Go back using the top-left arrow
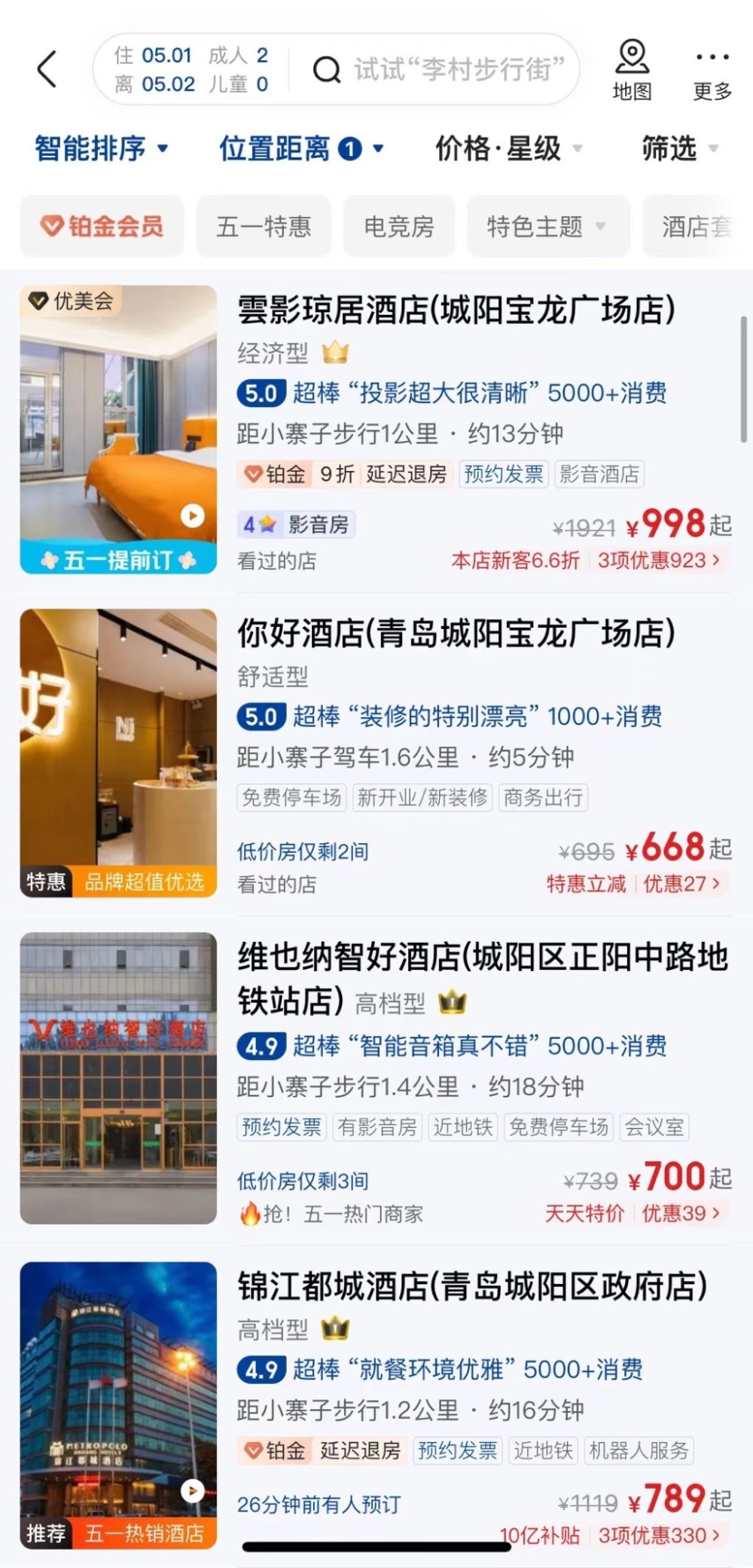The width and height of the screenshot is (753, 1568). coord(47,69)
